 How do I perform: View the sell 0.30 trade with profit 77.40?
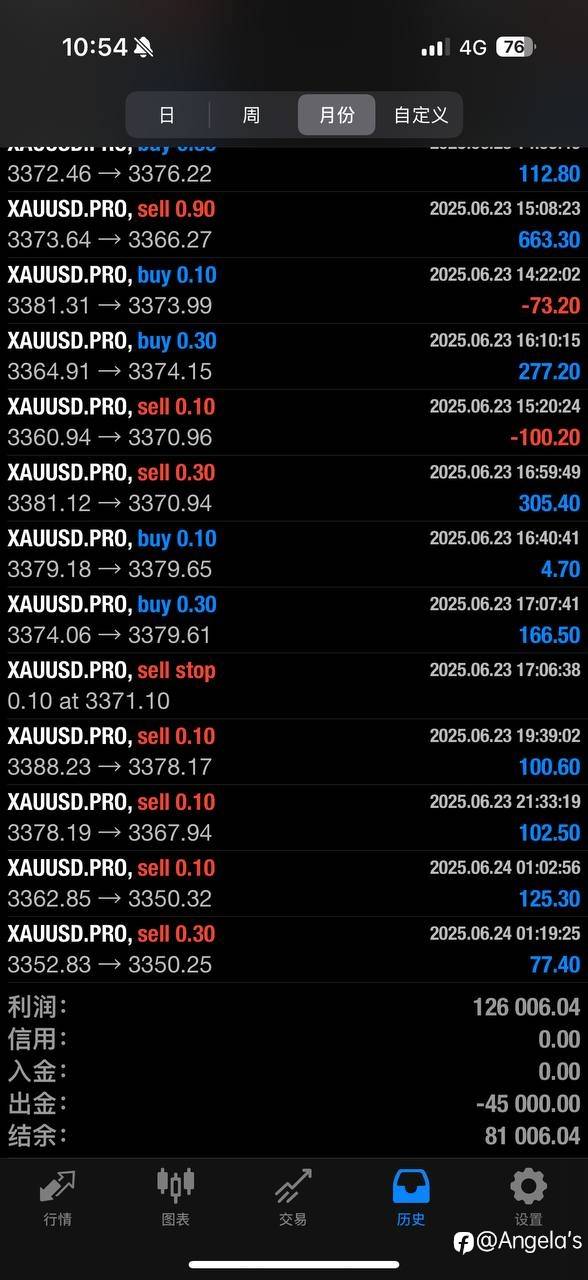(x=294, y=951)
